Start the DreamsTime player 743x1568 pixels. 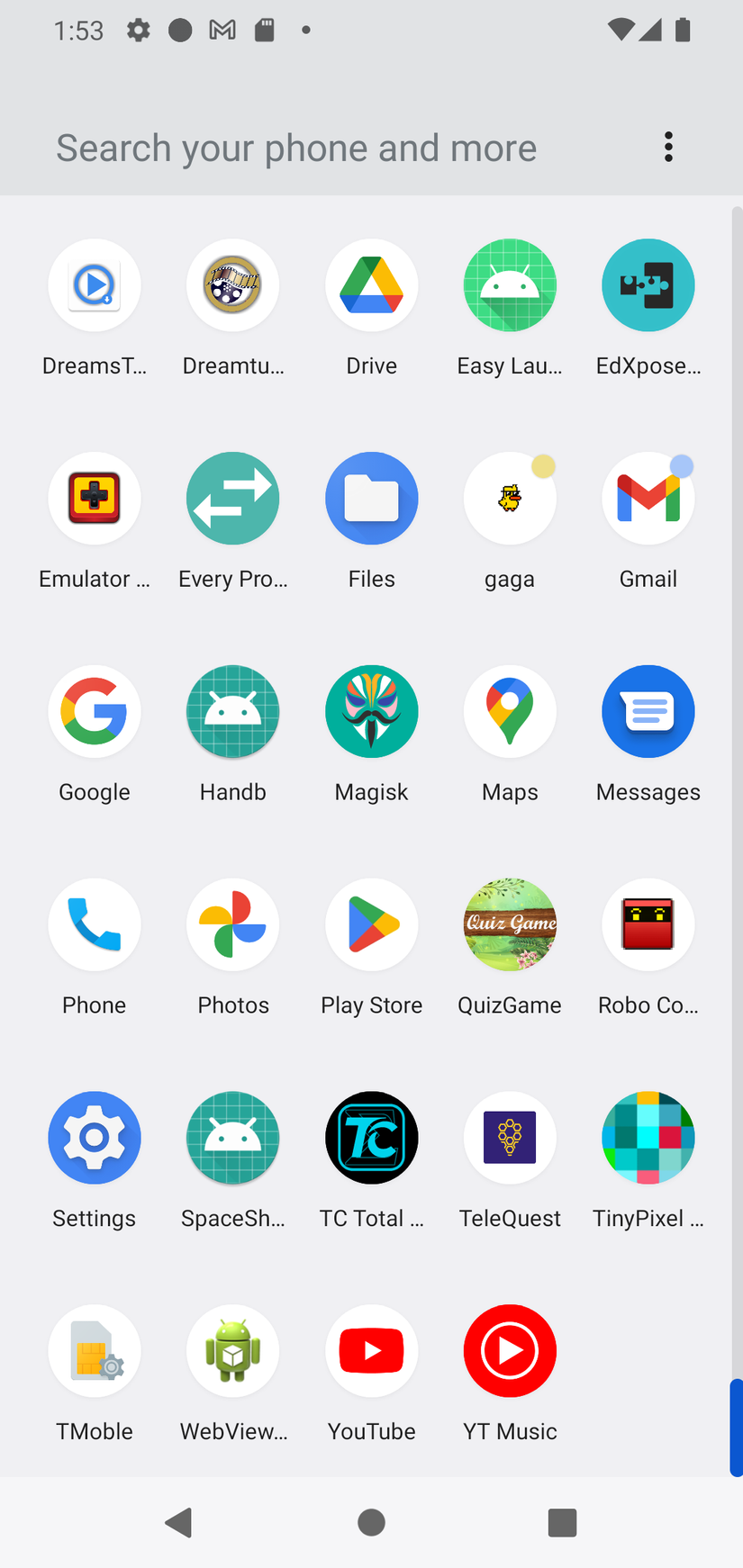click(94, 285)
